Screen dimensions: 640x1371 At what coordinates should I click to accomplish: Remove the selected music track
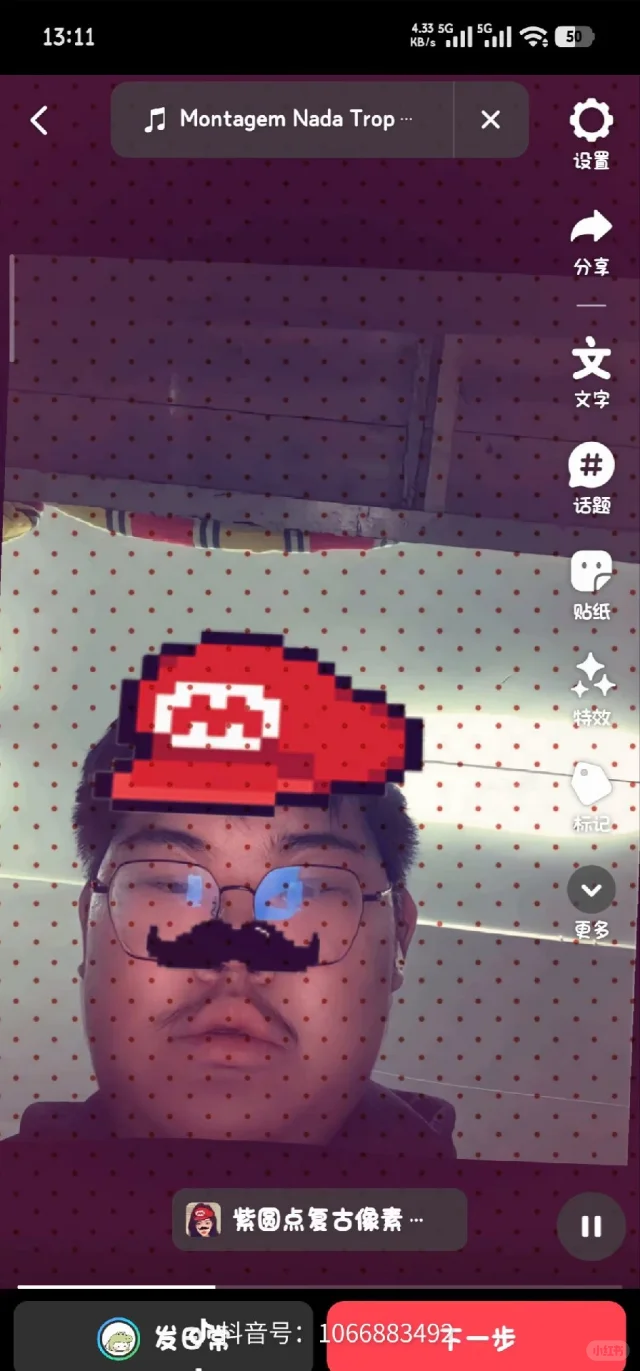pyautogui.click(x=490, y=120)
